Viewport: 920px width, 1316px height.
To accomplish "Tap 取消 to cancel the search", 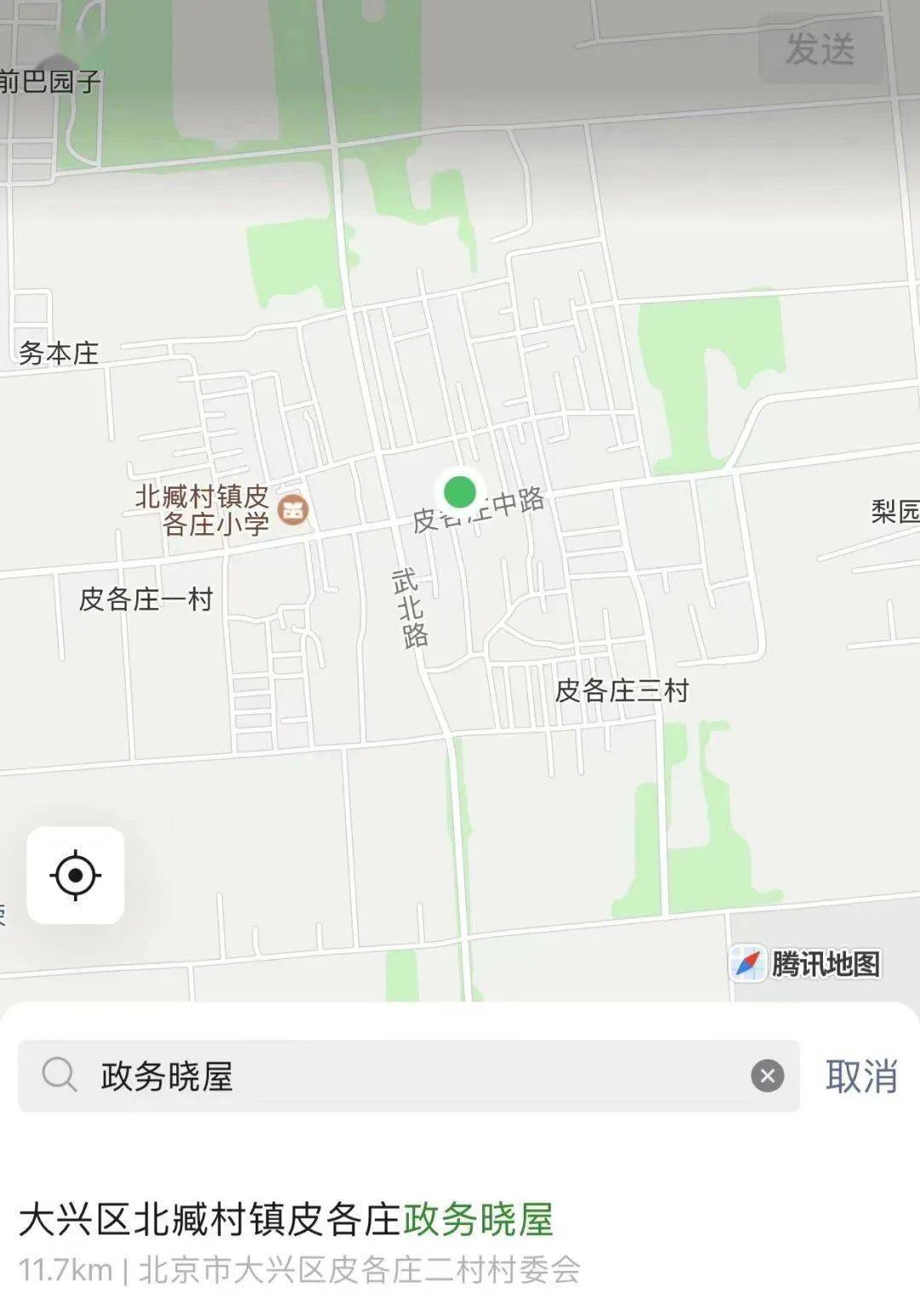I will point(861,1074).
